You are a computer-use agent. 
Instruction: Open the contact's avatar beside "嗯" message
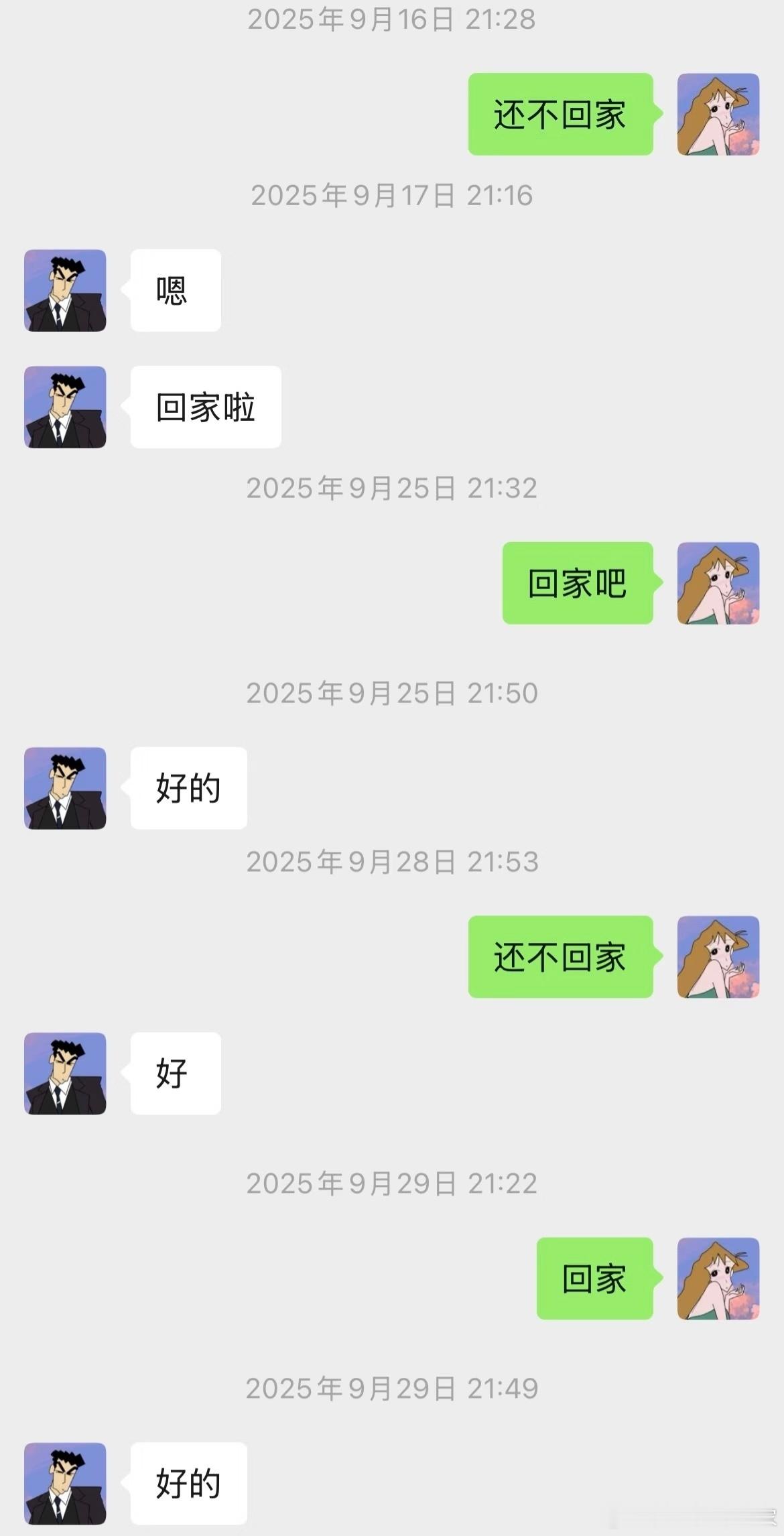[x=64, y=290]
